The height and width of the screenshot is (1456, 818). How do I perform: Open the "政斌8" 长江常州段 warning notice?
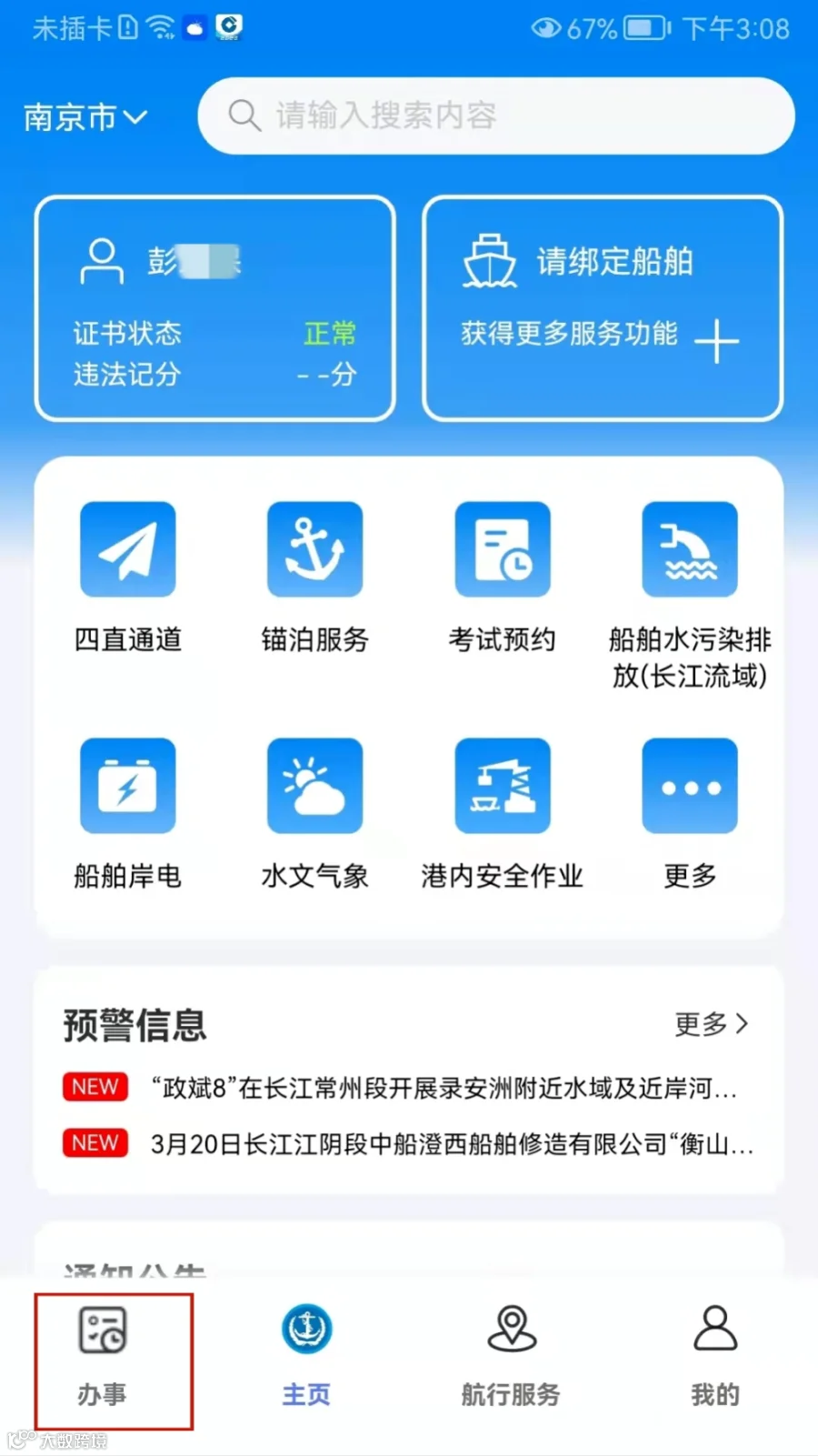(444, 1088)
